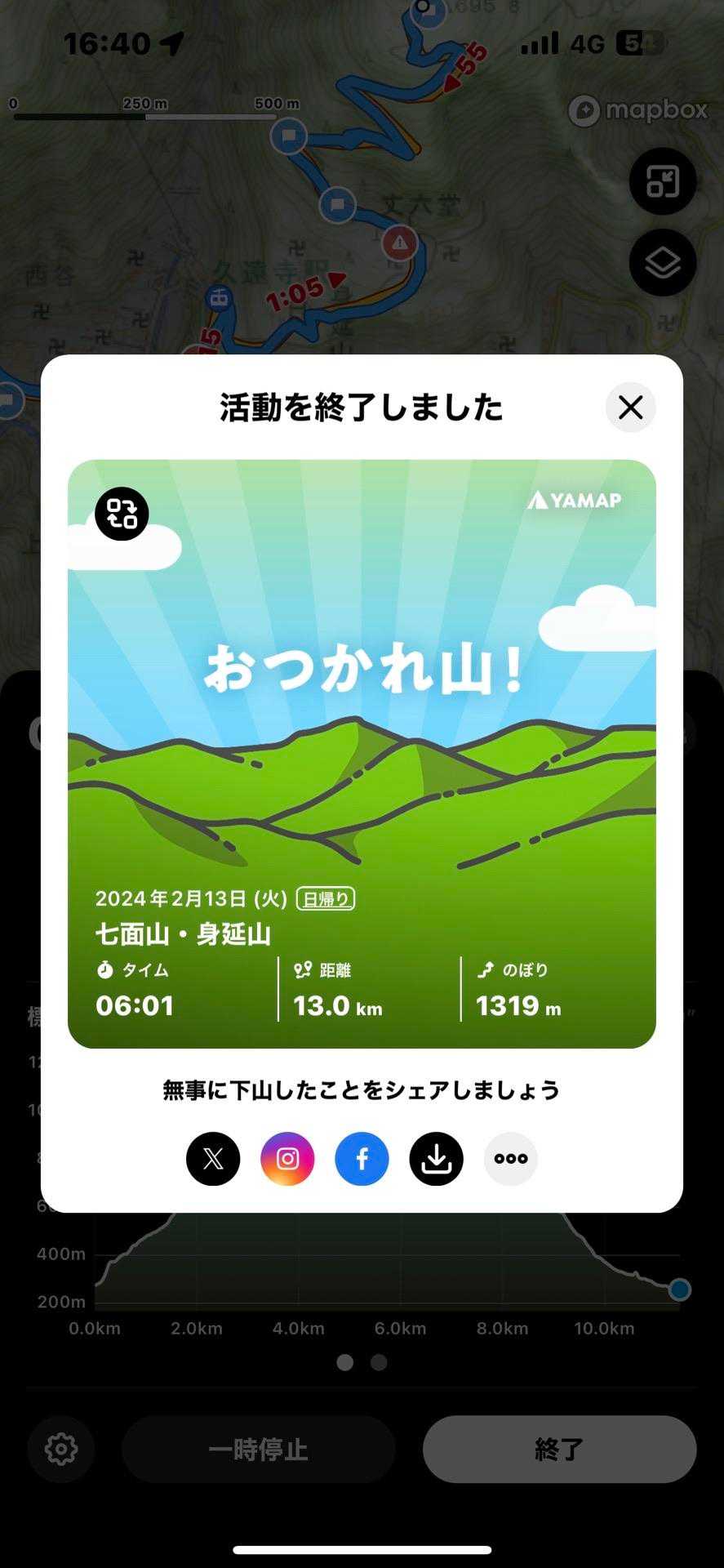Share the activity to X

(x=213, y=1158)
